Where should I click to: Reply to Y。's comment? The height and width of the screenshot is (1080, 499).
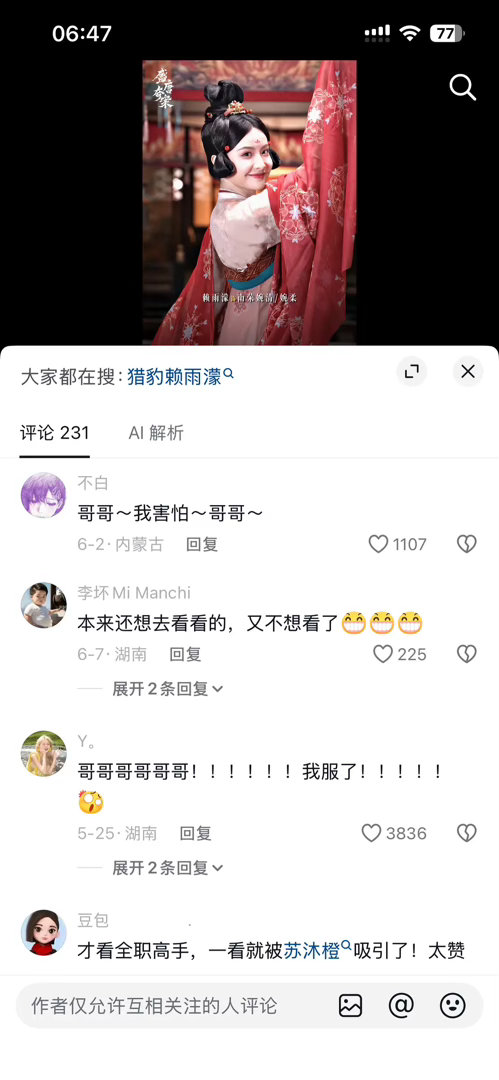click(x=196, y=833)
